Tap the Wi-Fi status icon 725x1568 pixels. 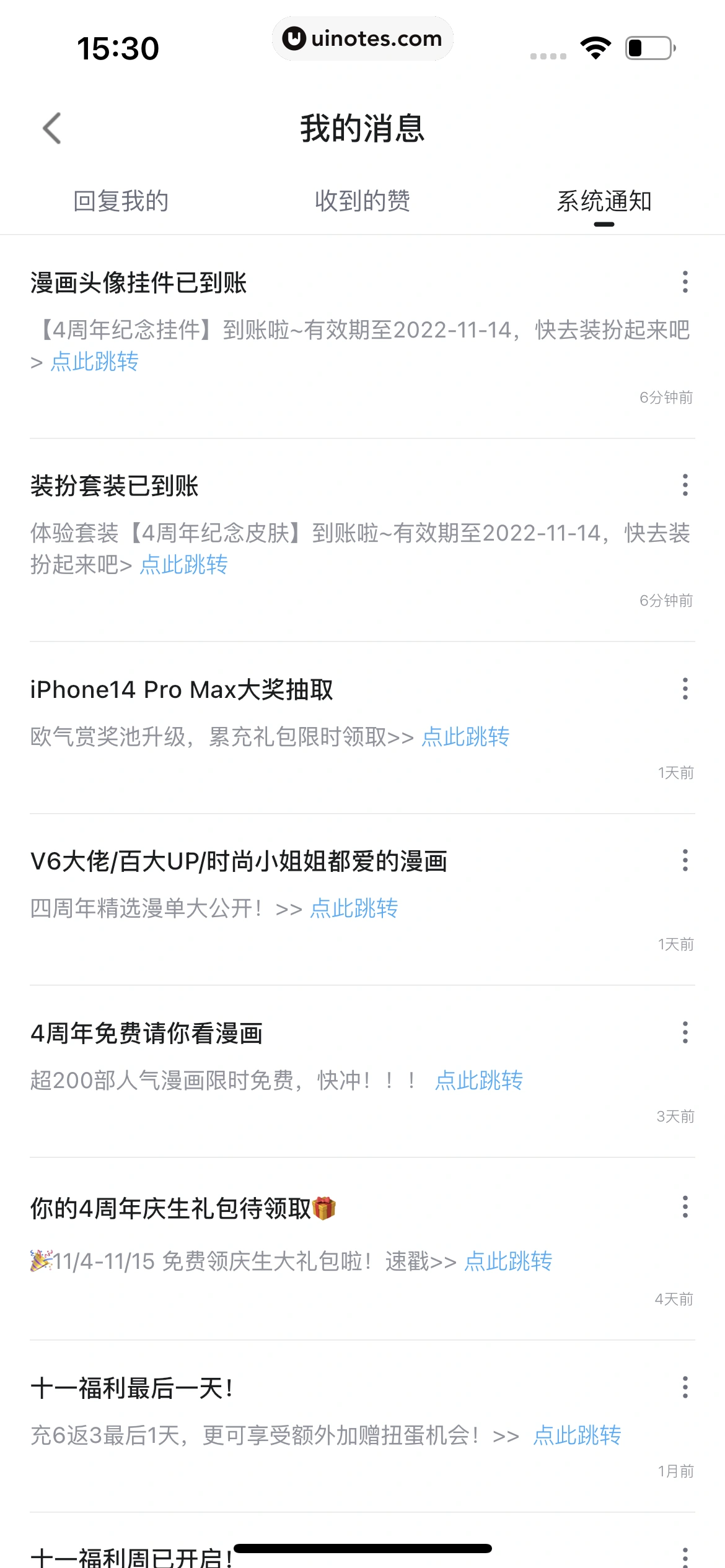595,46
